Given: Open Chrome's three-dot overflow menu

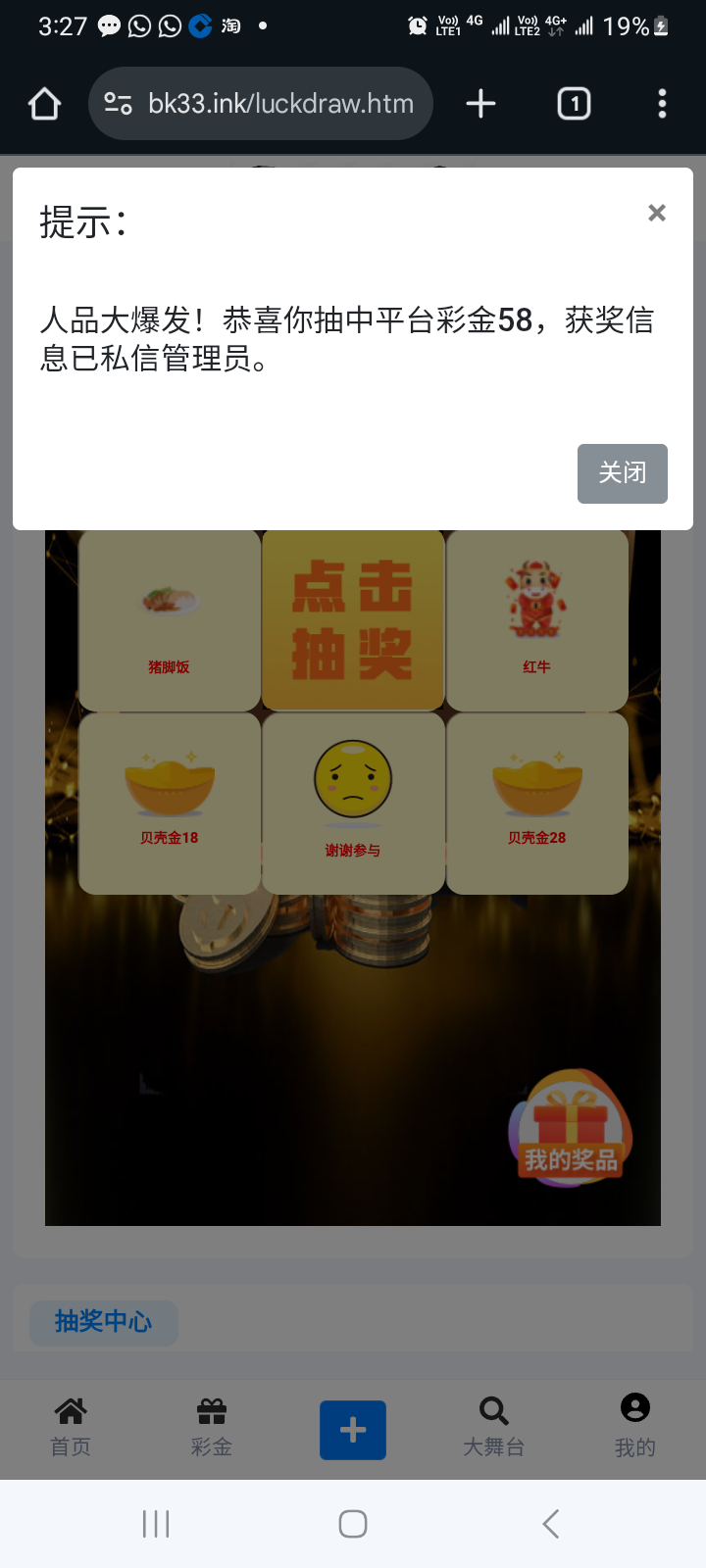Looking at the screenshot, I should tap(662, 103).
